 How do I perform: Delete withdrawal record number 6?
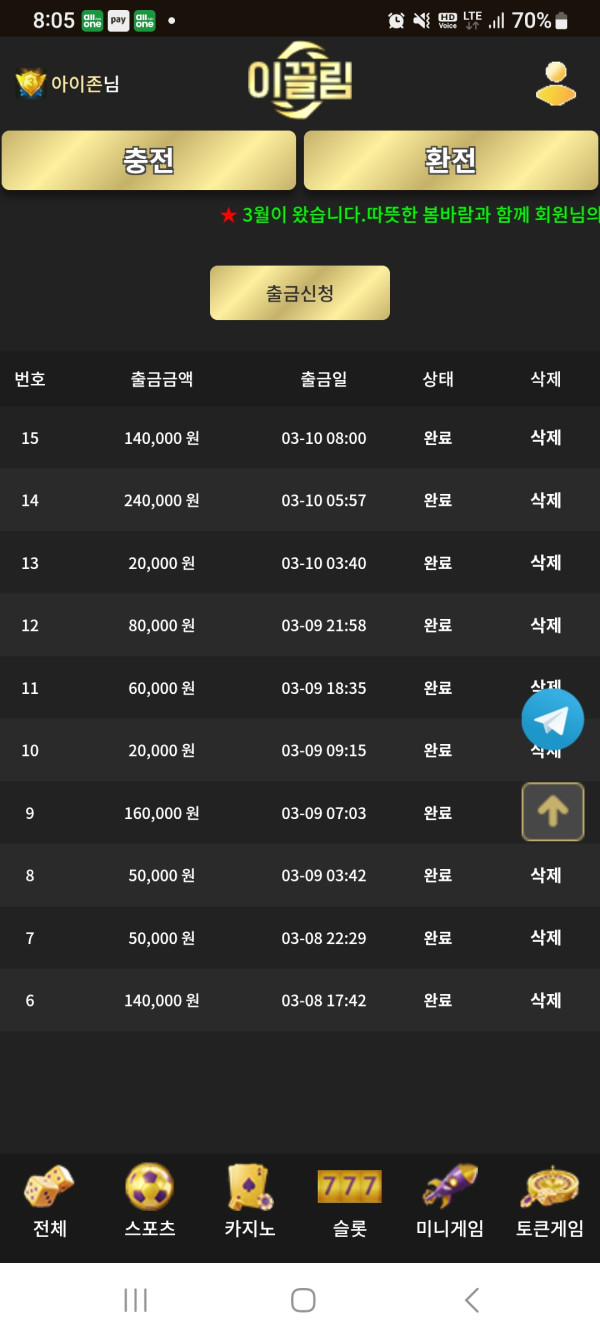click(x=545, y=1000)
